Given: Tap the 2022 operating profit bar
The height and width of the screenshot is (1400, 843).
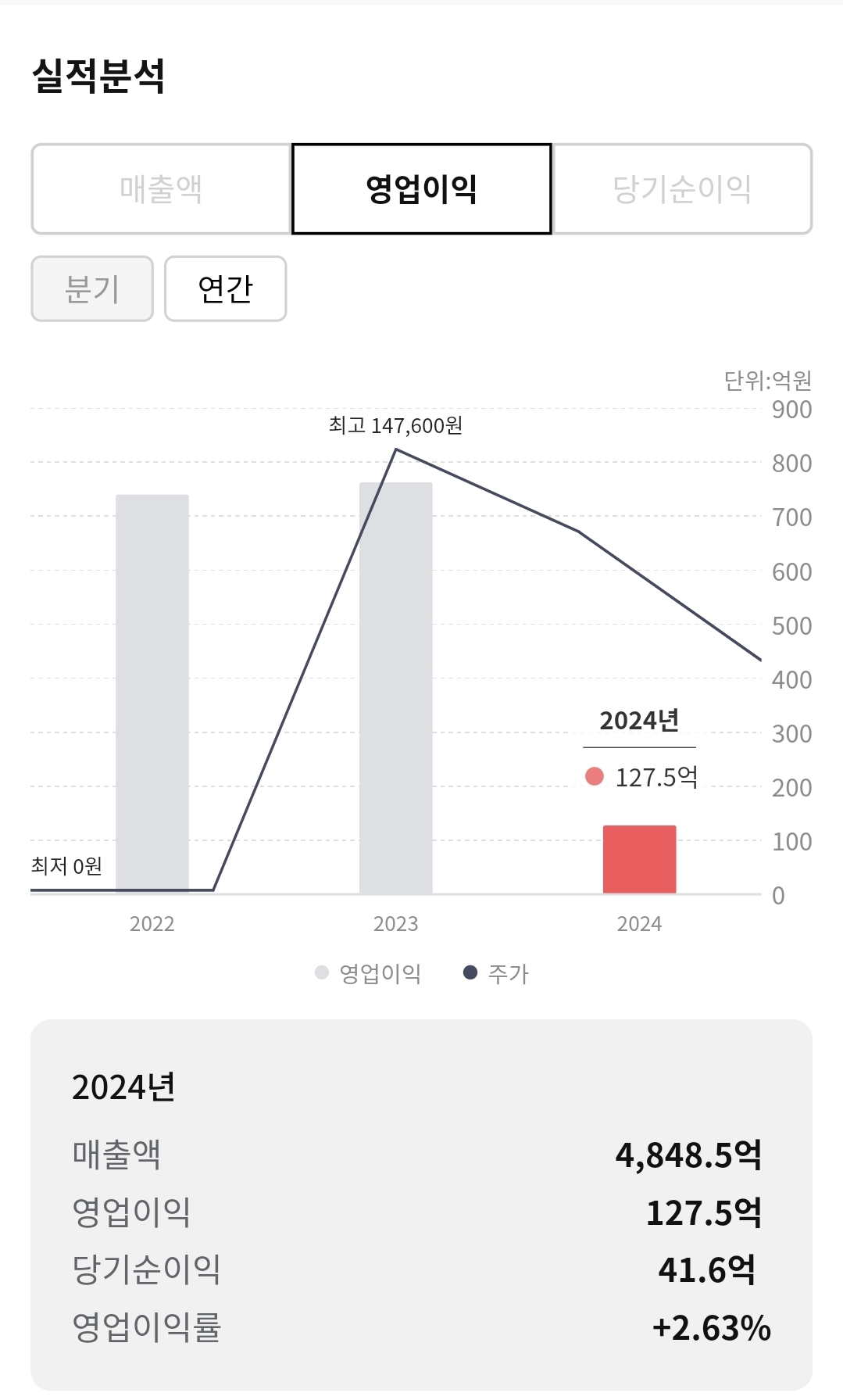Looking at the screenshot, I should tap(152, 694).
